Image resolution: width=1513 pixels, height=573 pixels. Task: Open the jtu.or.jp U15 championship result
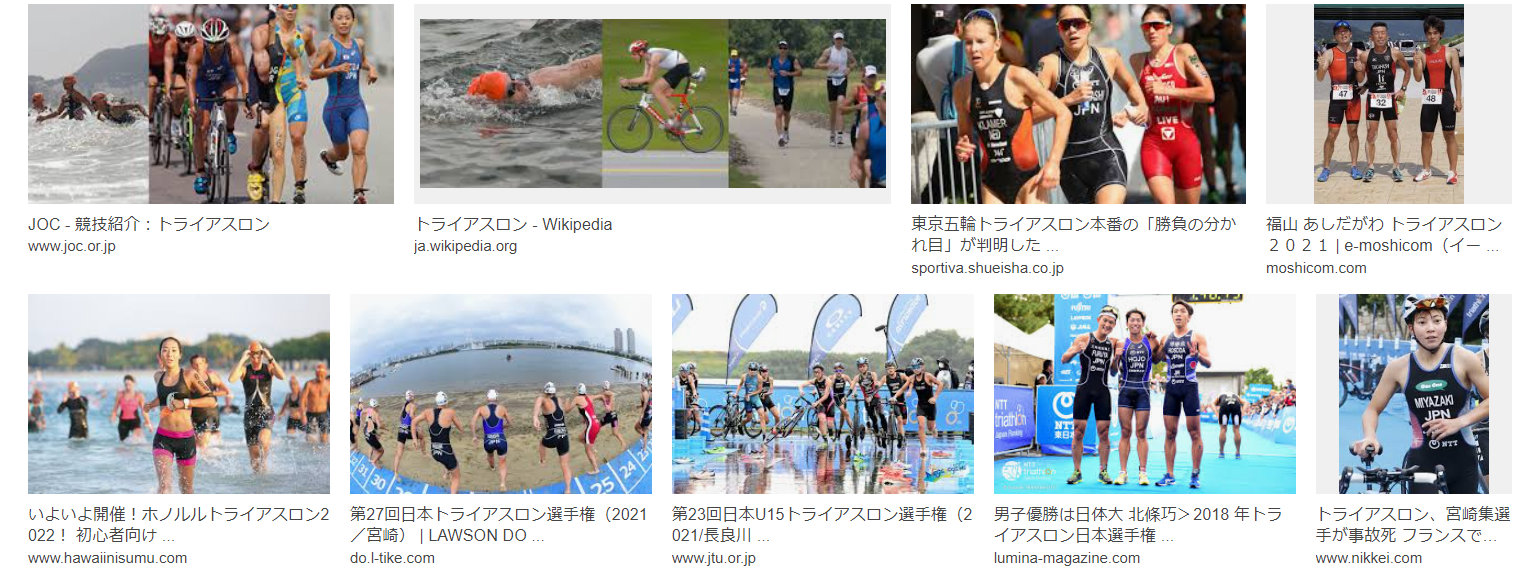(822, 394)
